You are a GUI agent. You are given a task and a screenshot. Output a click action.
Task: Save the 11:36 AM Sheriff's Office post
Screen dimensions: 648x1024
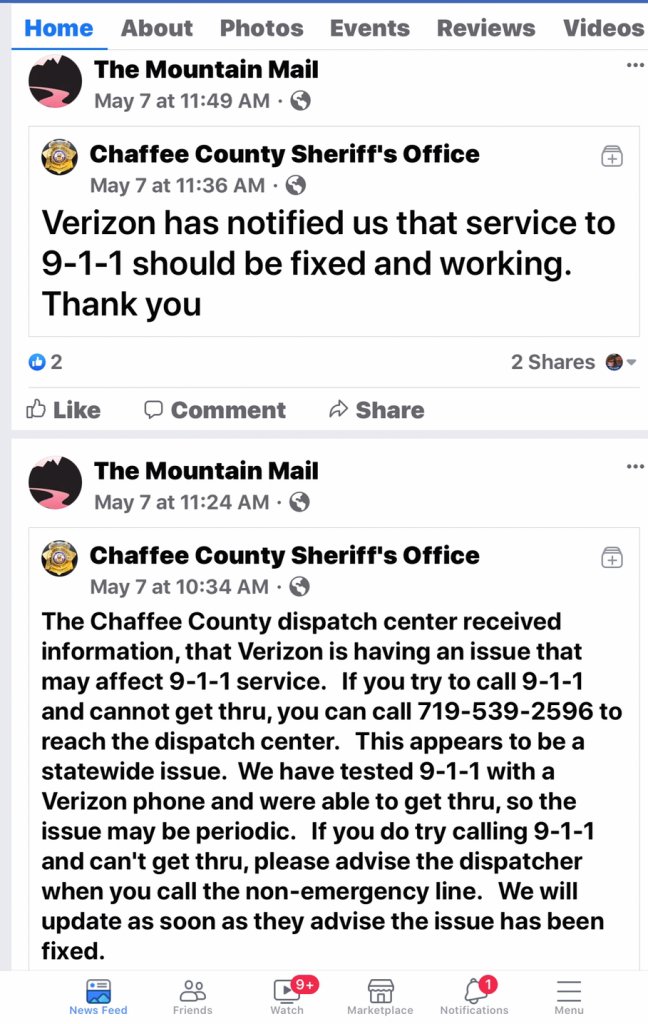[612, 157]
